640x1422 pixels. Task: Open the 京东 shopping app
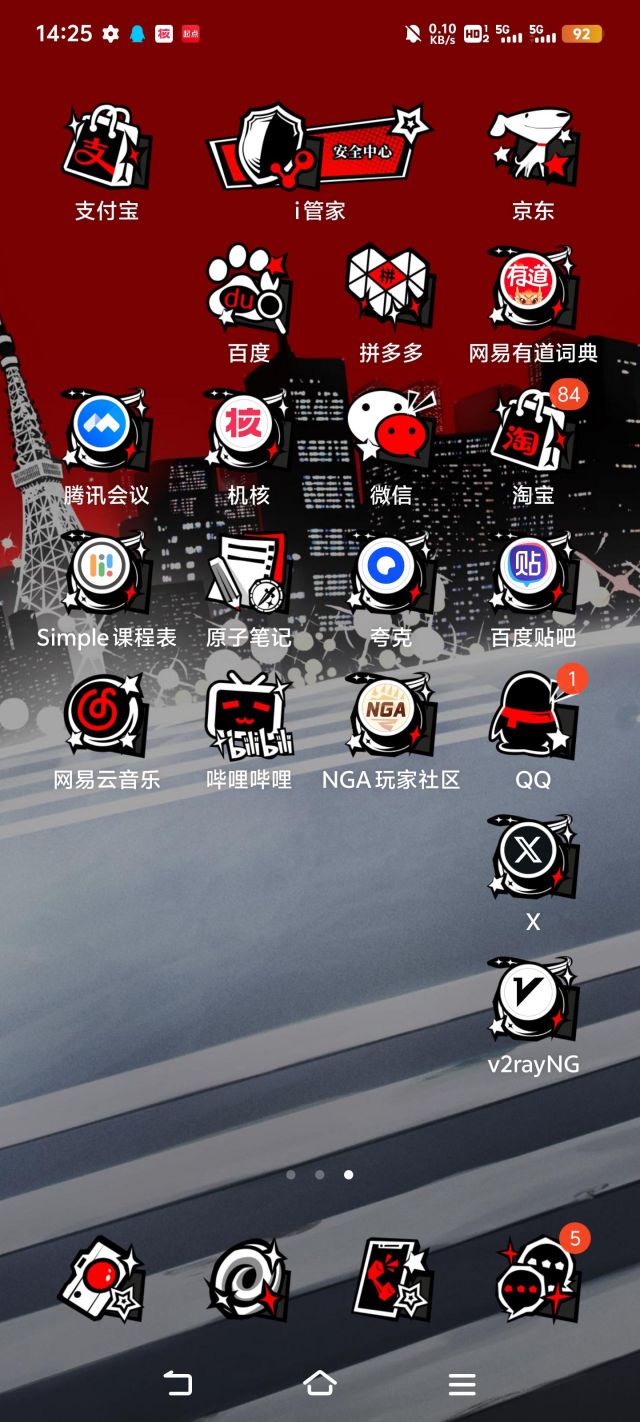tap(532, 151)
